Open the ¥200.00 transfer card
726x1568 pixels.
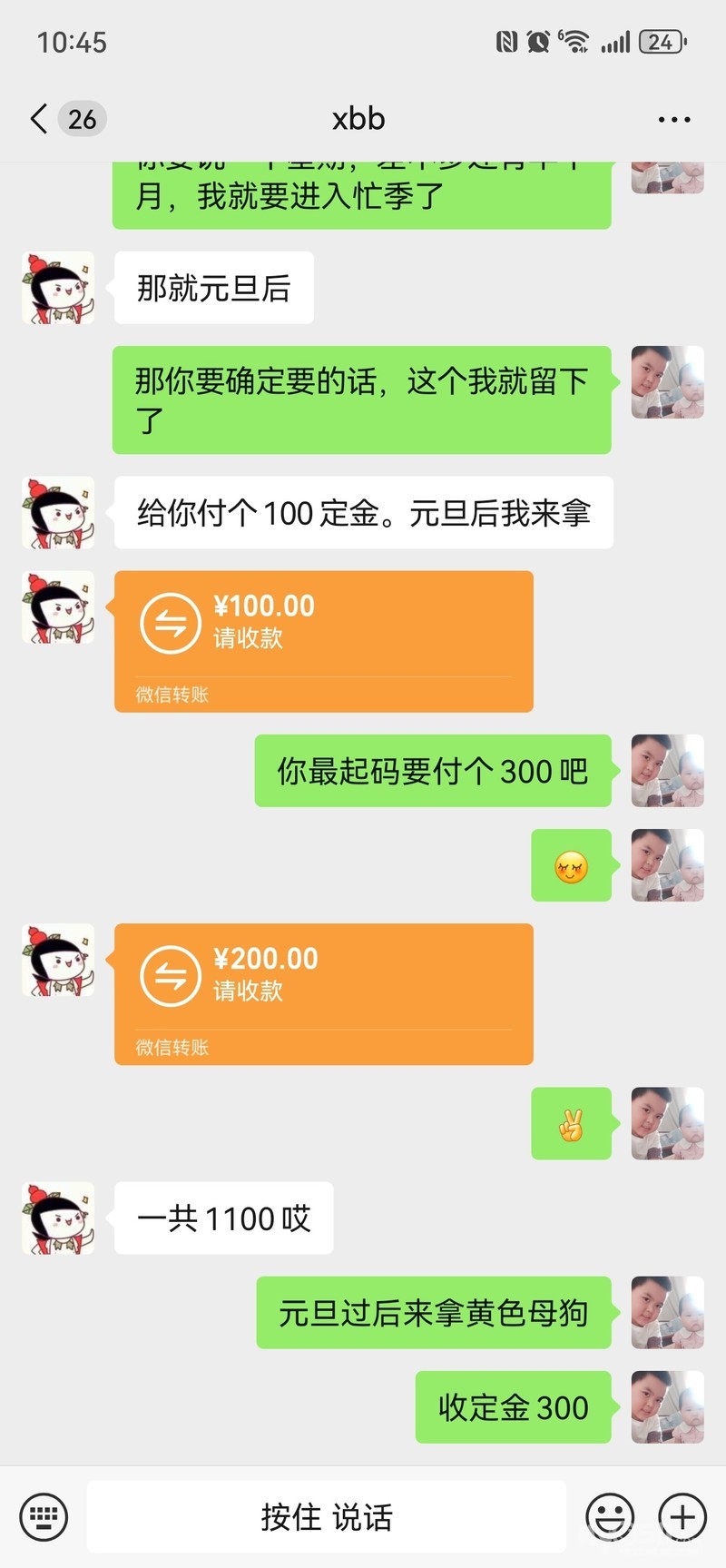(x=323, y=993)
